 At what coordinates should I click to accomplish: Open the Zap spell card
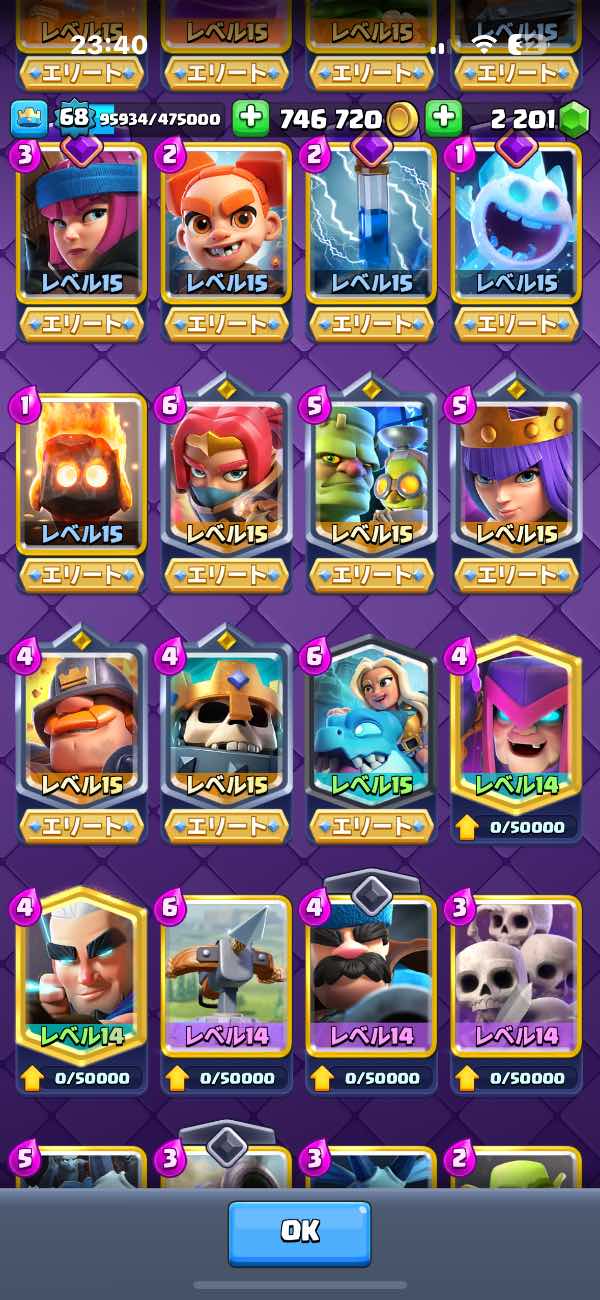click(x=371, y=225)
